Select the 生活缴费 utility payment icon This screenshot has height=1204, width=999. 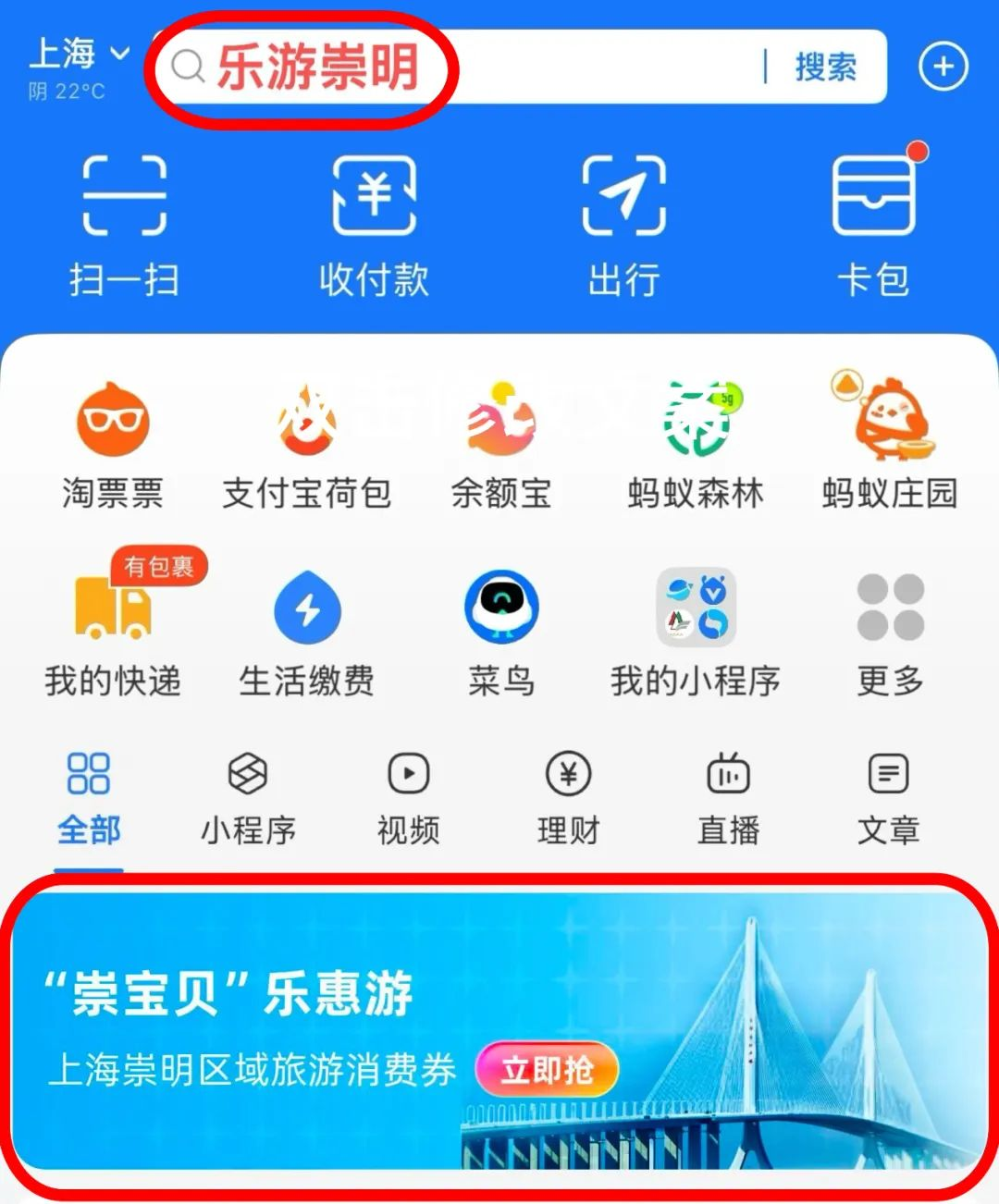click(306, 610)
